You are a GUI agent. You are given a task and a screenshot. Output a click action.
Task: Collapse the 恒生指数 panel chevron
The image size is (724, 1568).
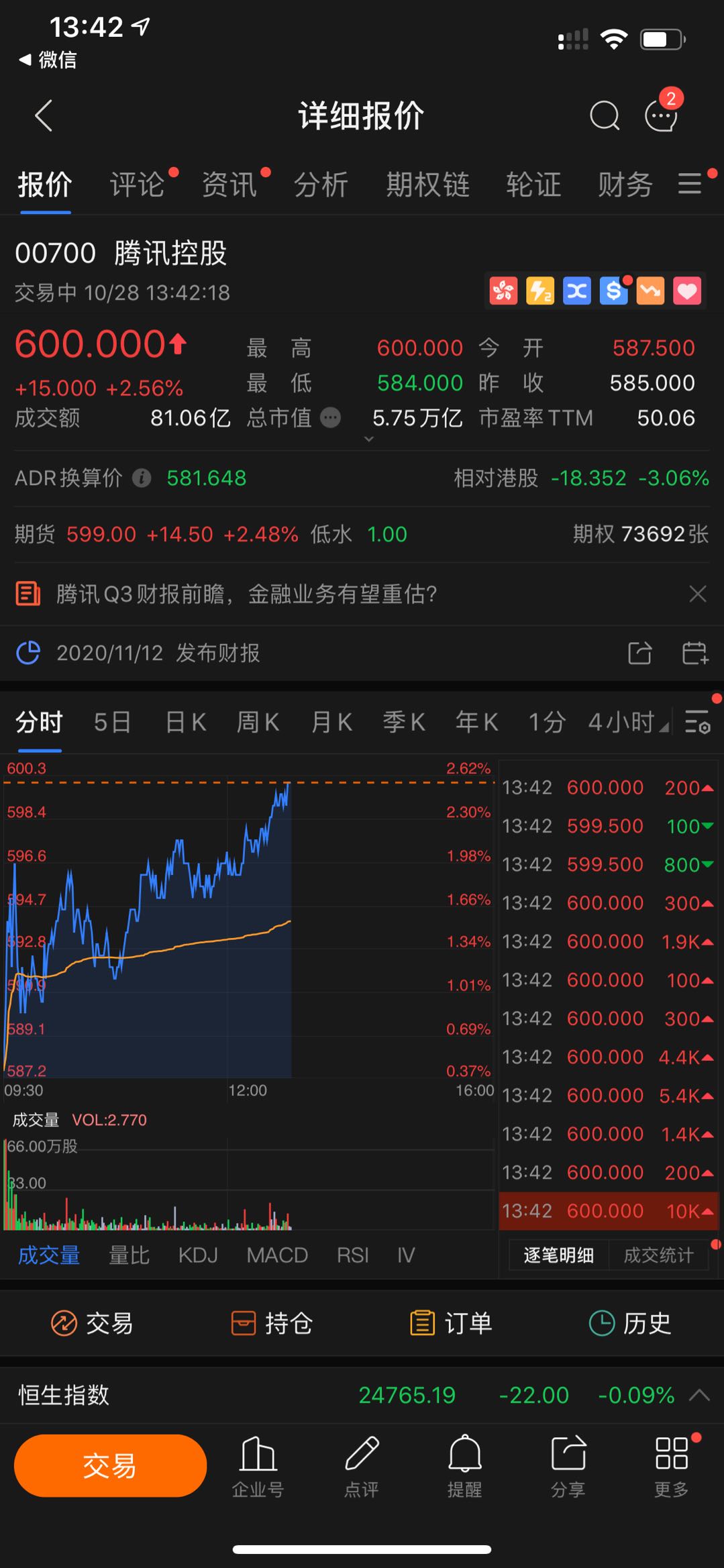click(x=698, y=1394)
